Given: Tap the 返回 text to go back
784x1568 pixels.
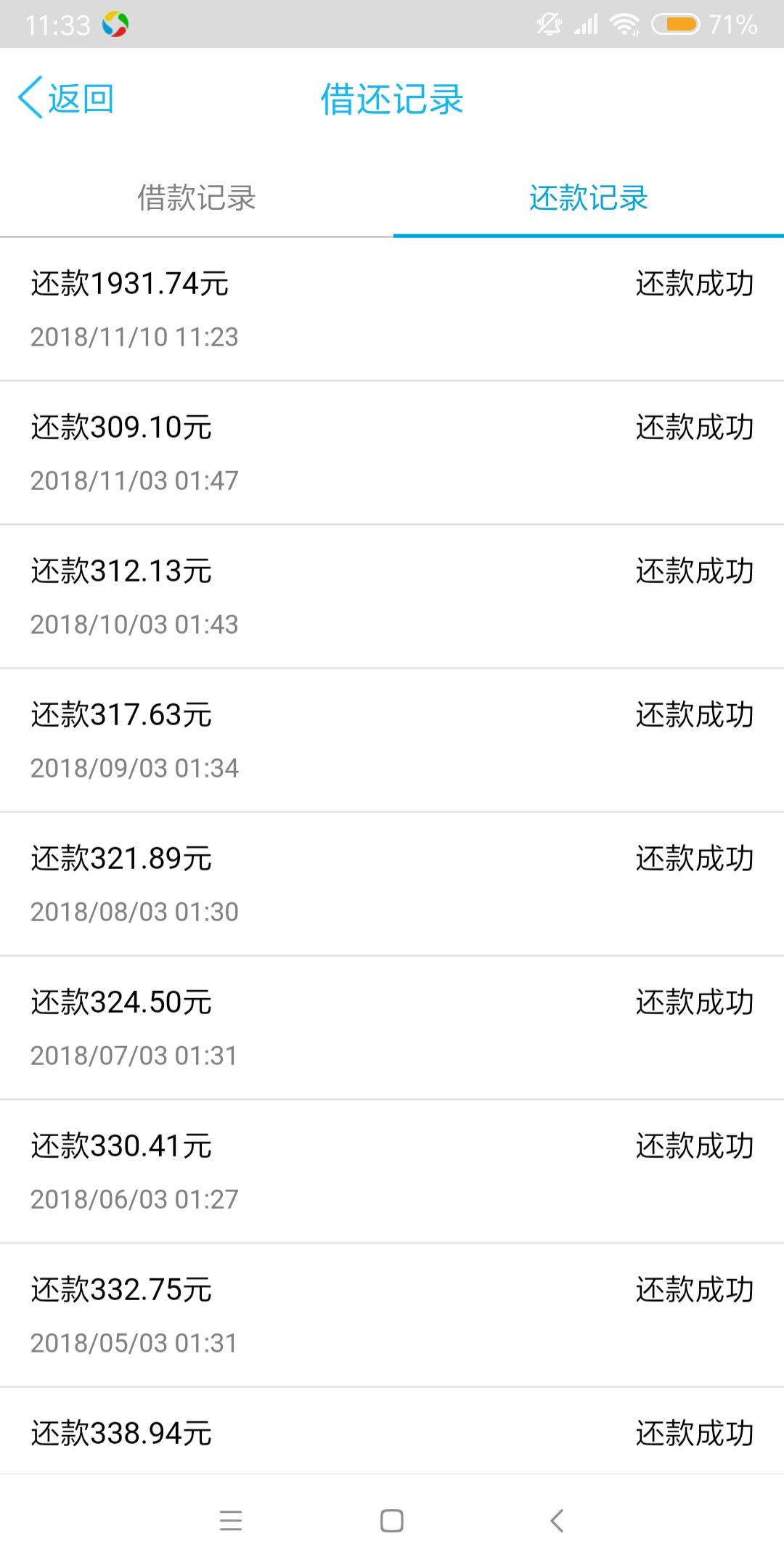Looking at the screenshot, I should [x=80, y=99].
